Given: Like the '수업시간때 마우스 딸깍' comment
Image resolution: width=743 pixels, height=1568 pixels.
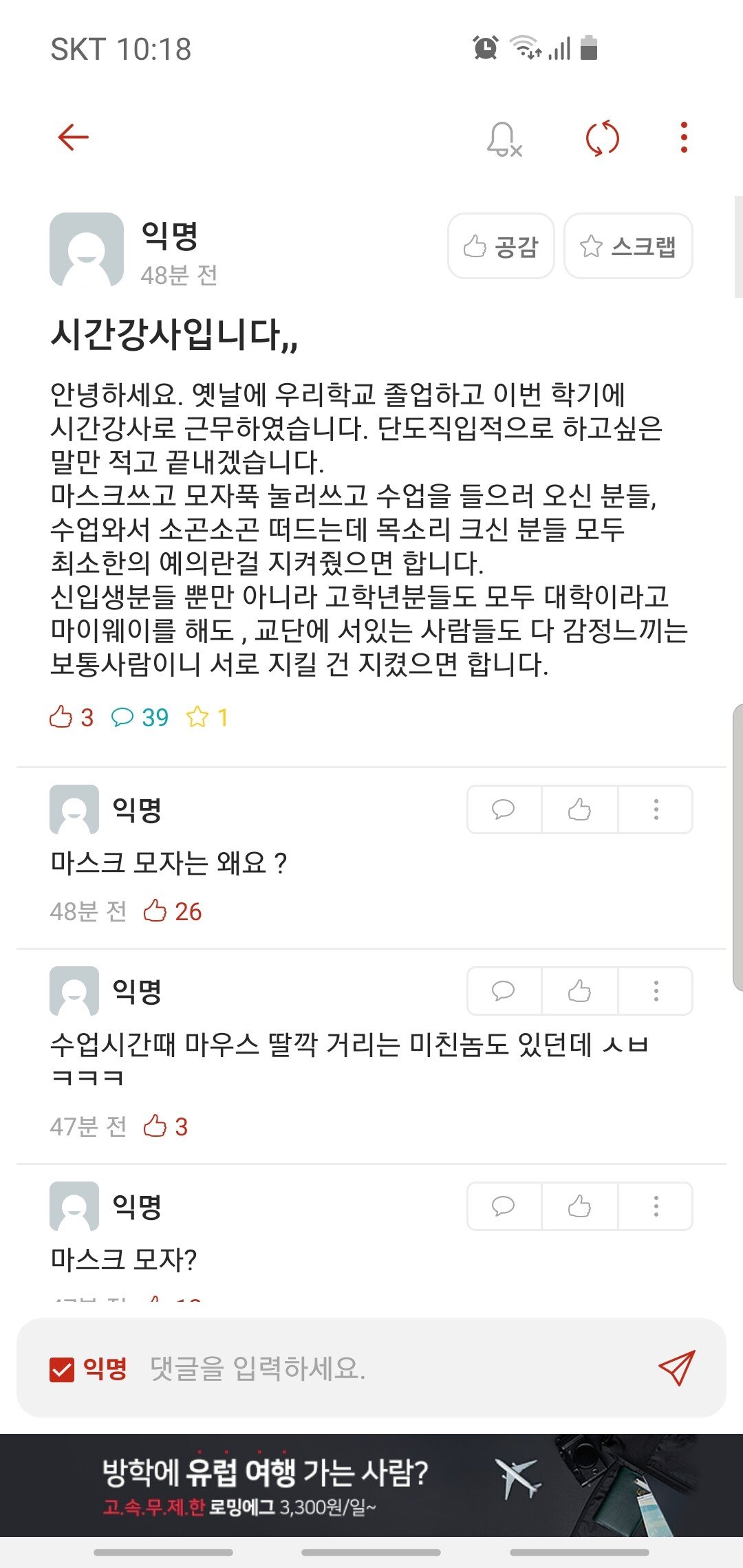Looking at the screenshot, I should click(x=579, y=991).
